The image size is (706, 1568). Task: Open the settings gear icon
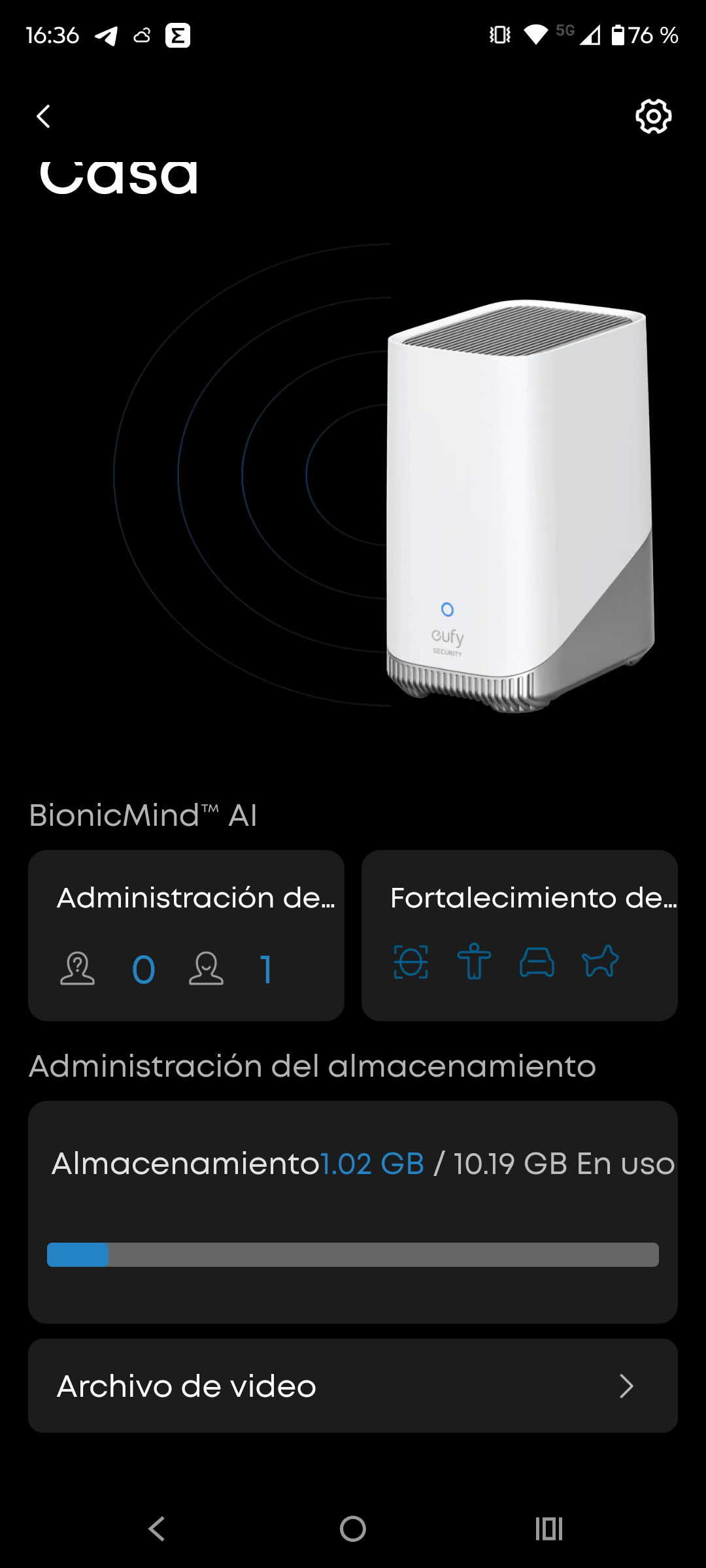coord(653,117)
